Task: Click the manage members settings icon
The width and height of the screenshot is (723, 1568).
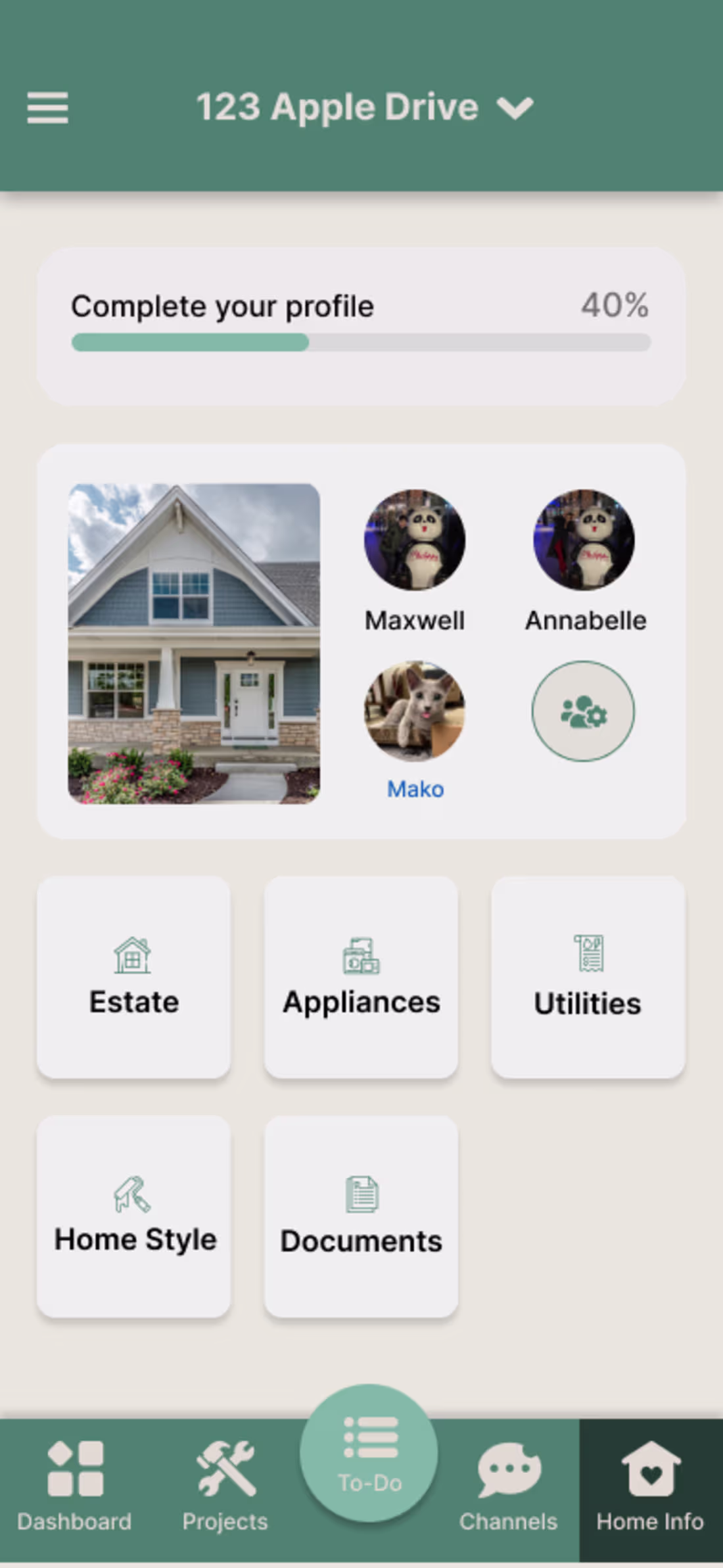Action: [x=583, y=711]
